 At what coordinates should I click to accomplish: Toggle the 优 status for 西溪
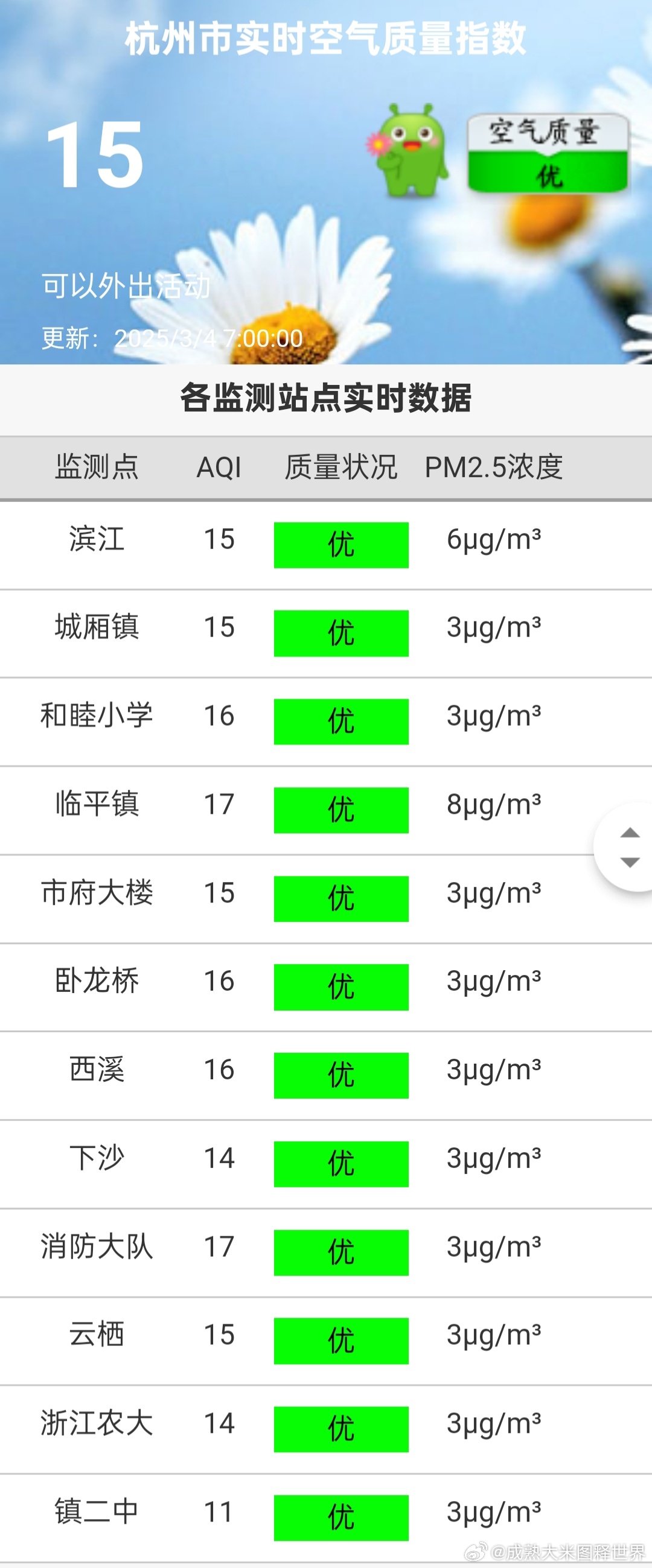click(x=341, y=1074)
